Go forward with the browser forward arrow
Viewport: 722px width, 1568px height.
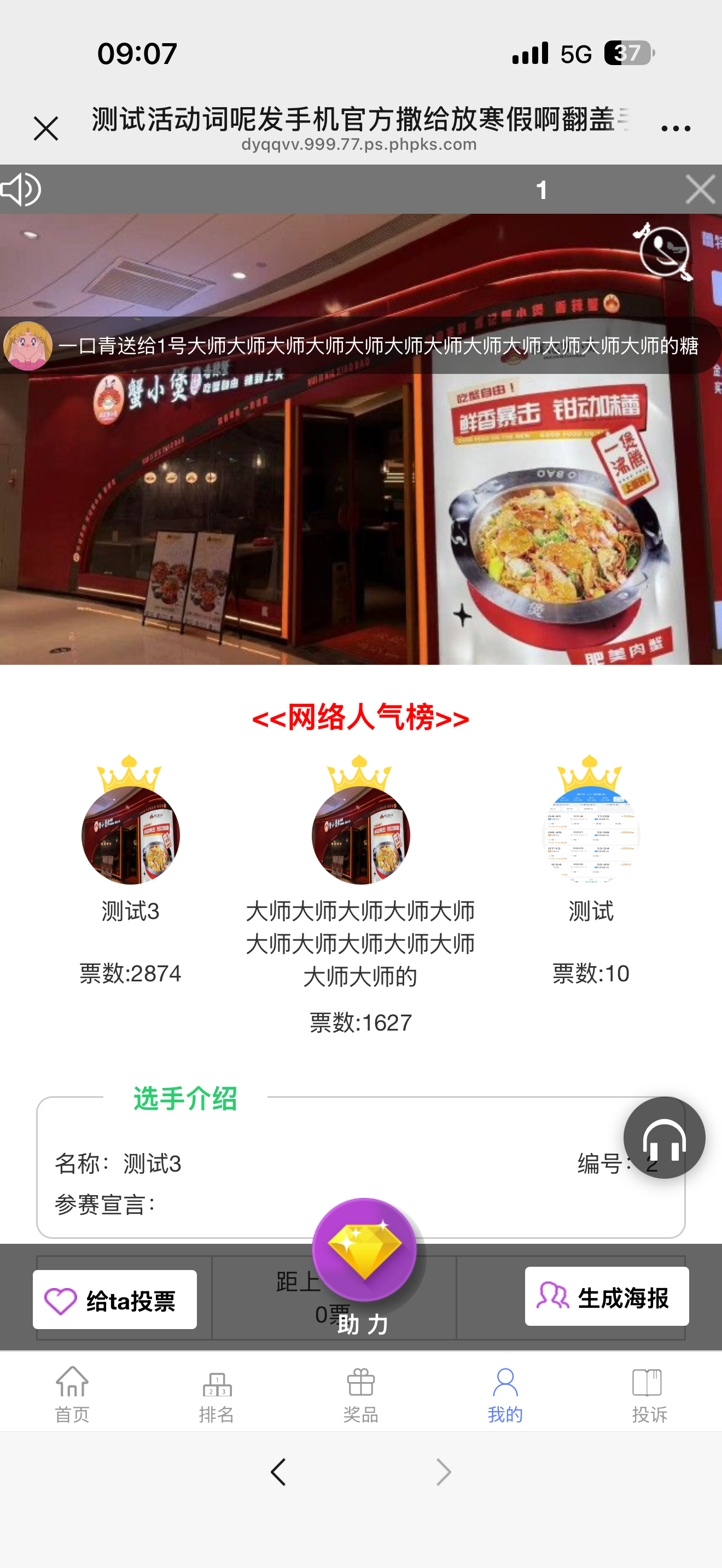pyautogui.click(x=444, y=1472)
